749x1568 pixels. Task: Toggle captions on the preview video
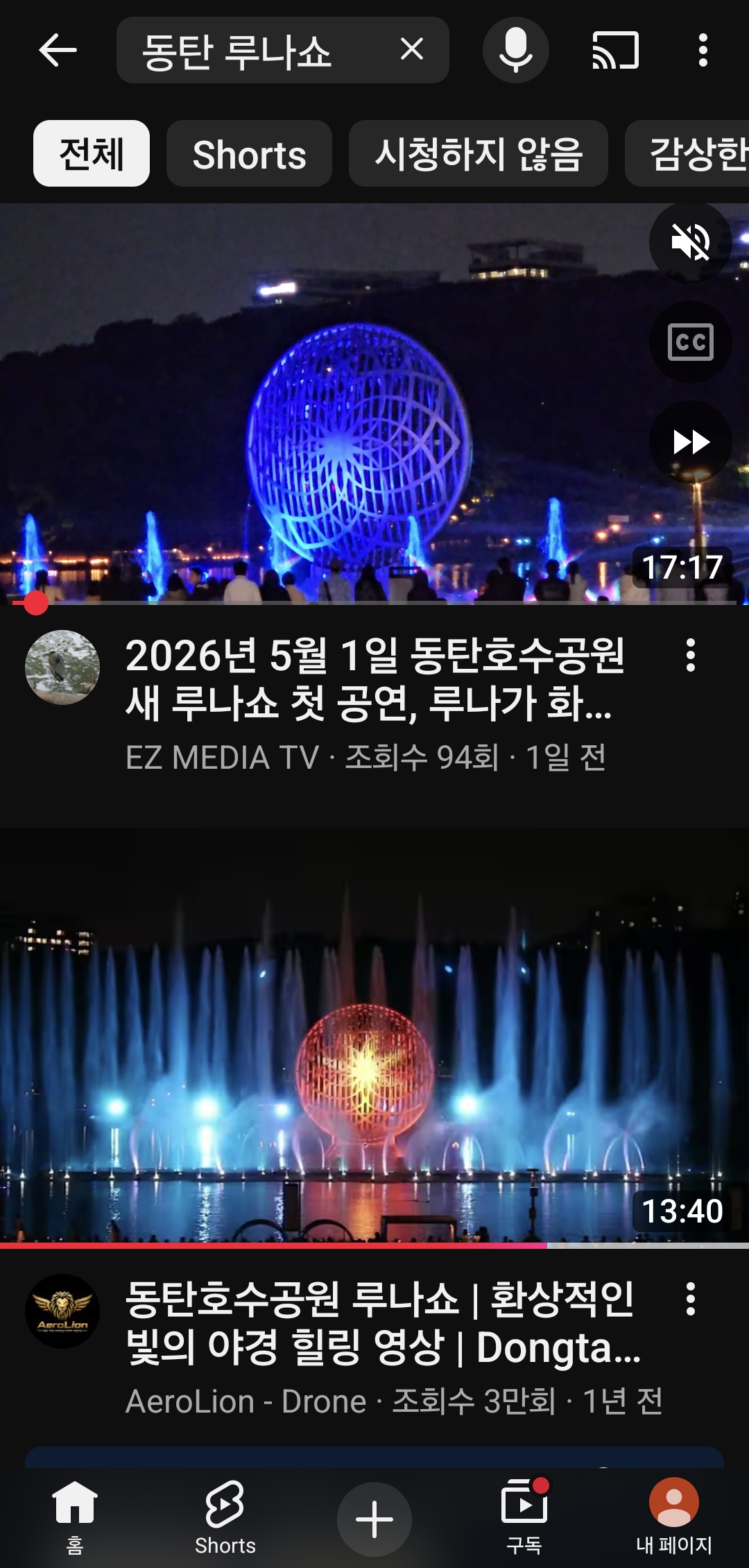[x=690, y=342]
